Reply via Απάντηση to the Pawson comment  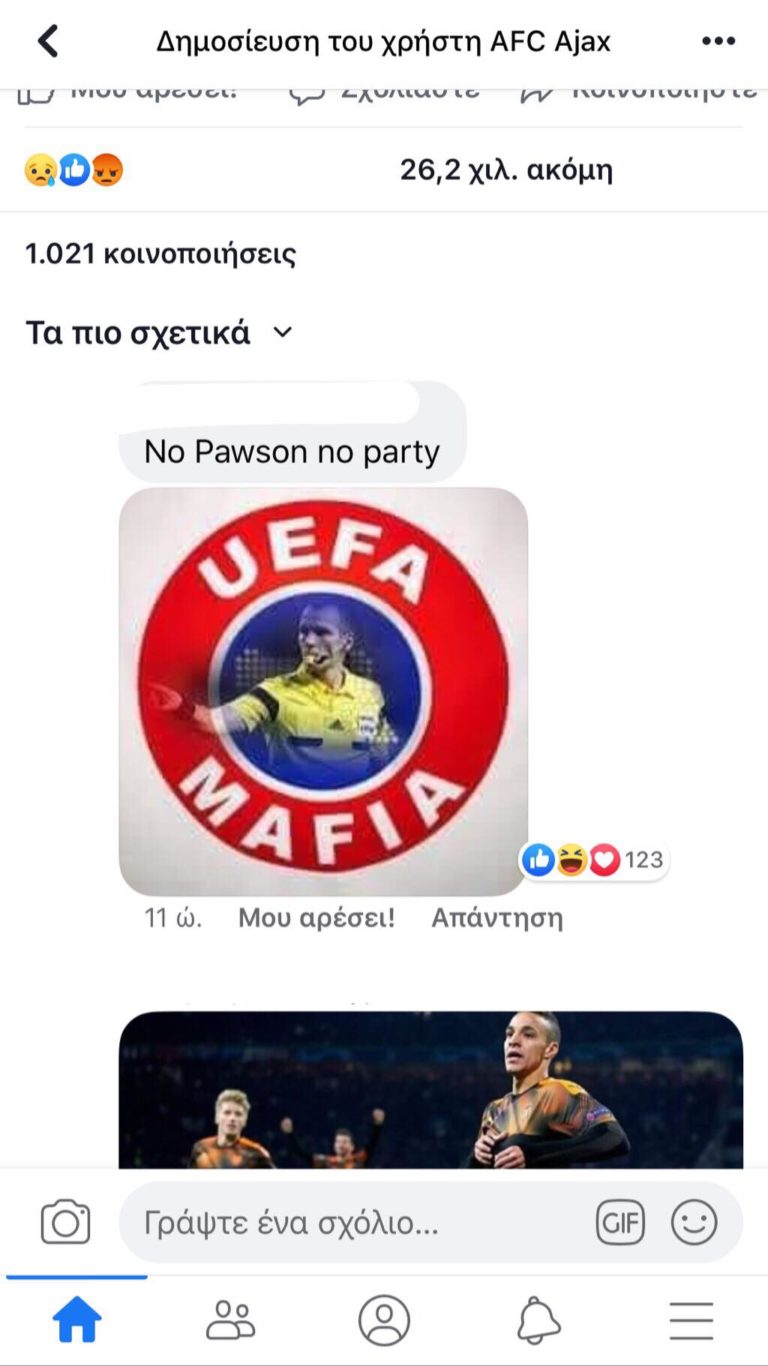click(x=496, y=918)
